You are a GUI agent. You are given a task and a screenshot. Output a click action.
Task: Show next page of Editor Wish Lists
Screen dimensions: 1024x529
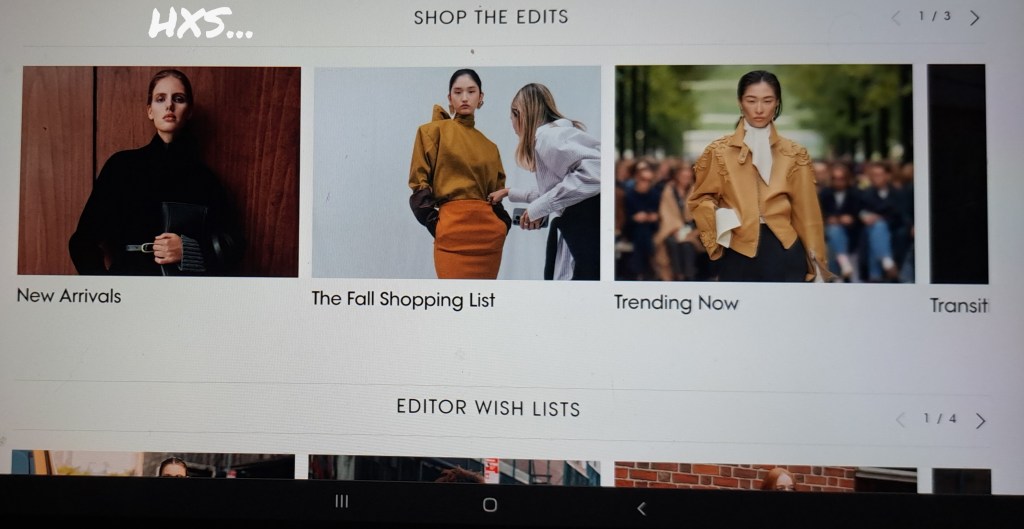(980, 420)
